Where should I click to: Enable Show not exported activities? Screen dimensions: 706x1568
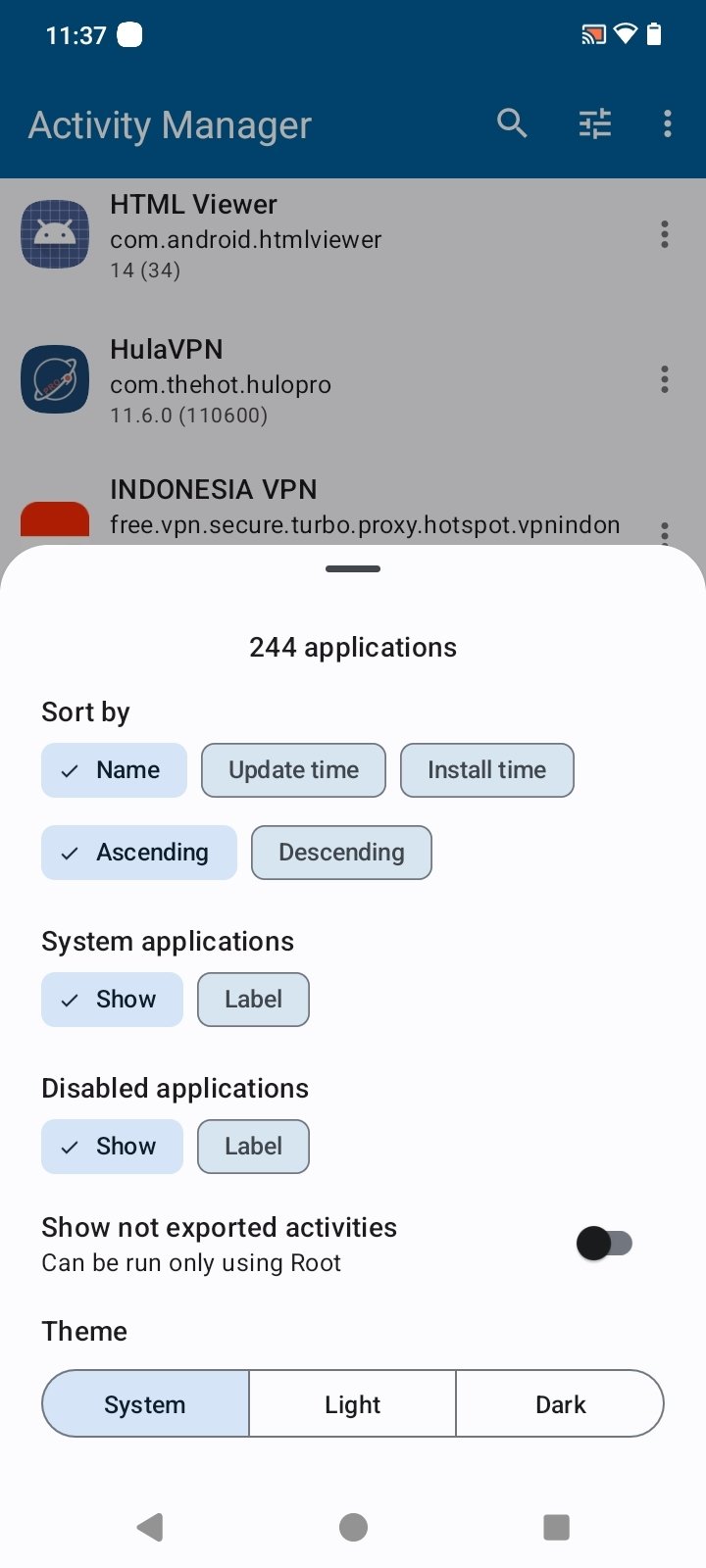604,1244
